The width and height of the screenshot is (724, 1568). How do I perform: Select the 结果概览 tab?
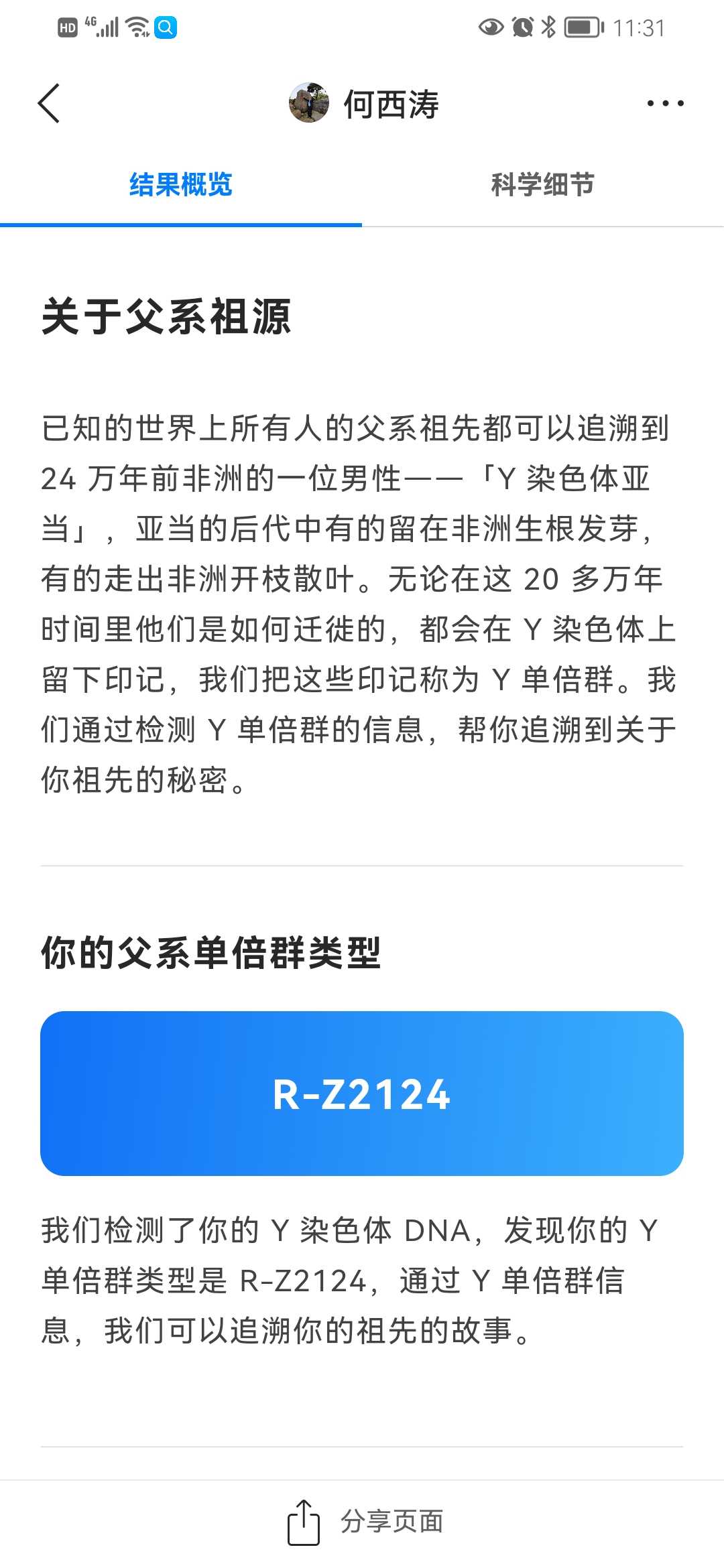[x=180, y=185]
